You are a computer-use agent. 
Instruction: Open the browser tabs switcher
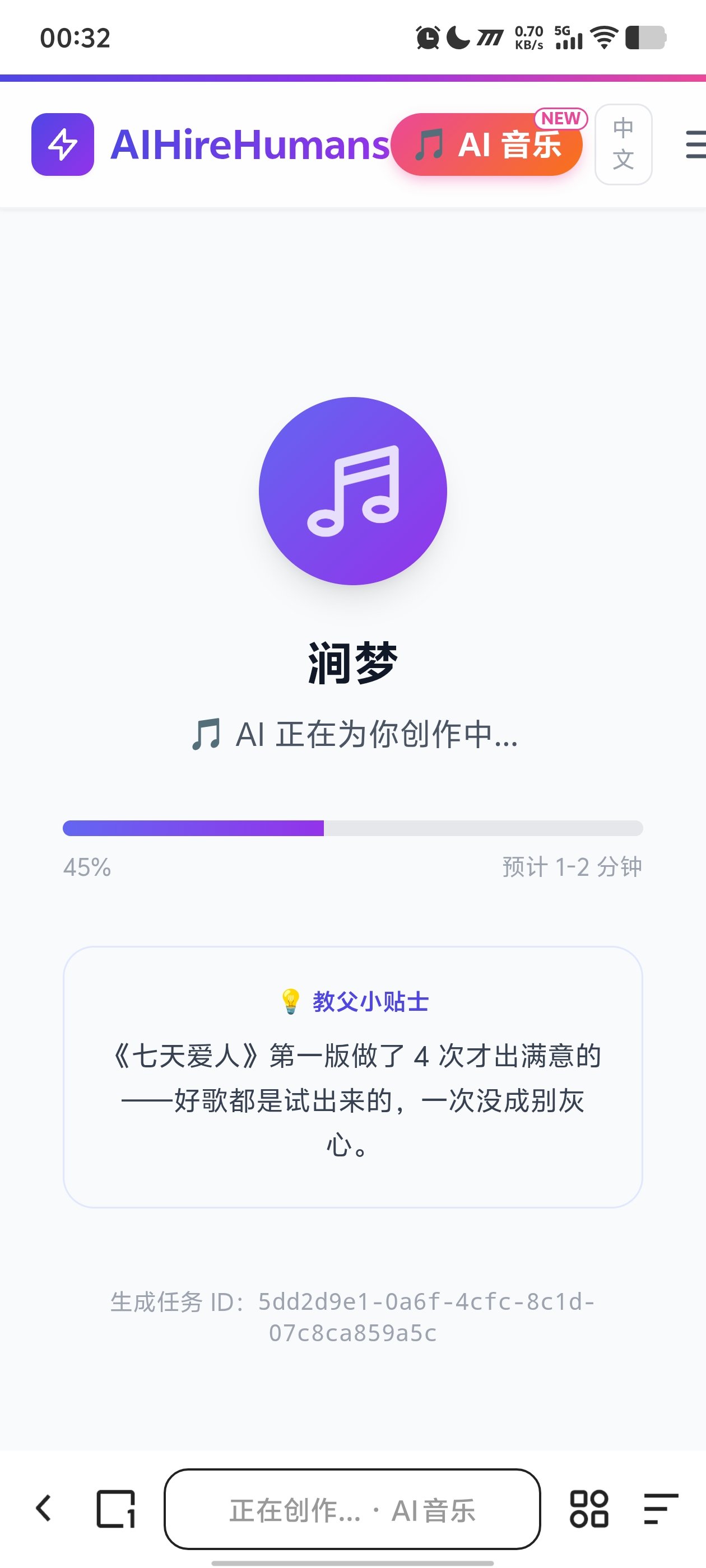pos(115,1508)
